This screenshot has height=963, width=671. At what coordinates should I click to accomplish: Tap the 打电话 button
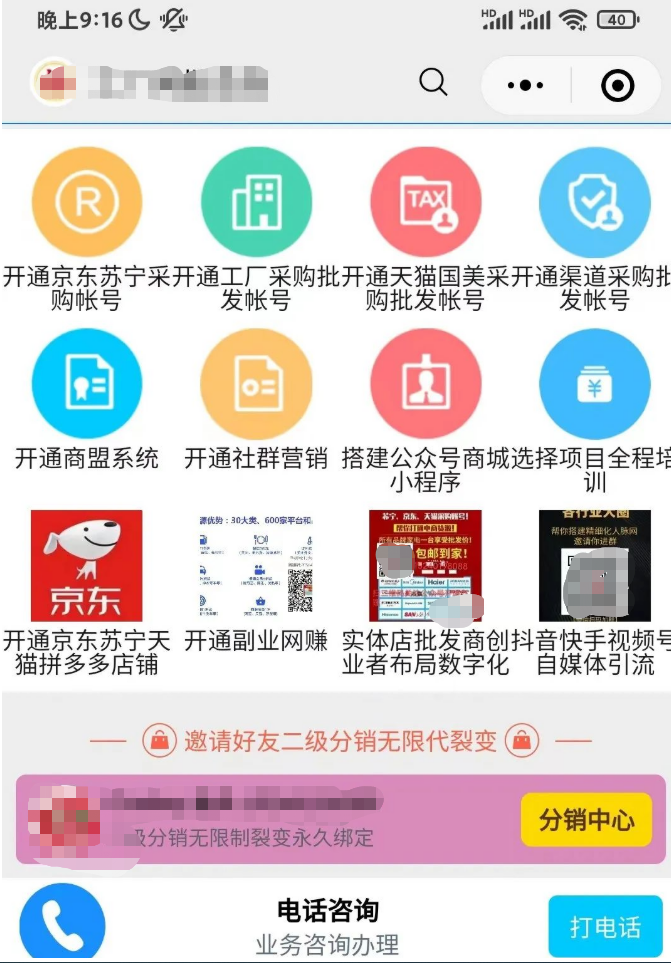[605, 927]
